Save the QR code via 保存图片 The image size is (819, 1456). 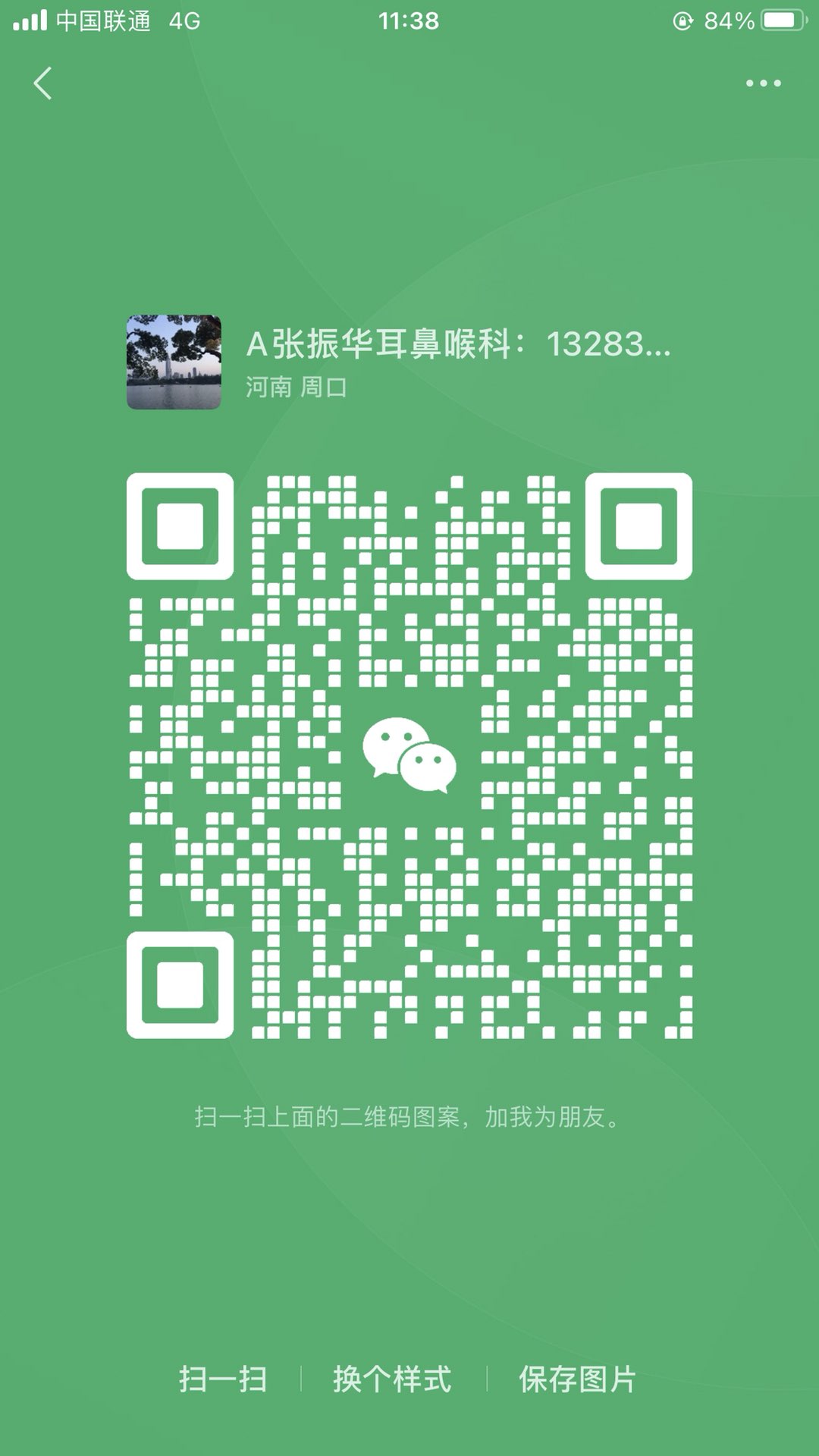[577, 1379]
